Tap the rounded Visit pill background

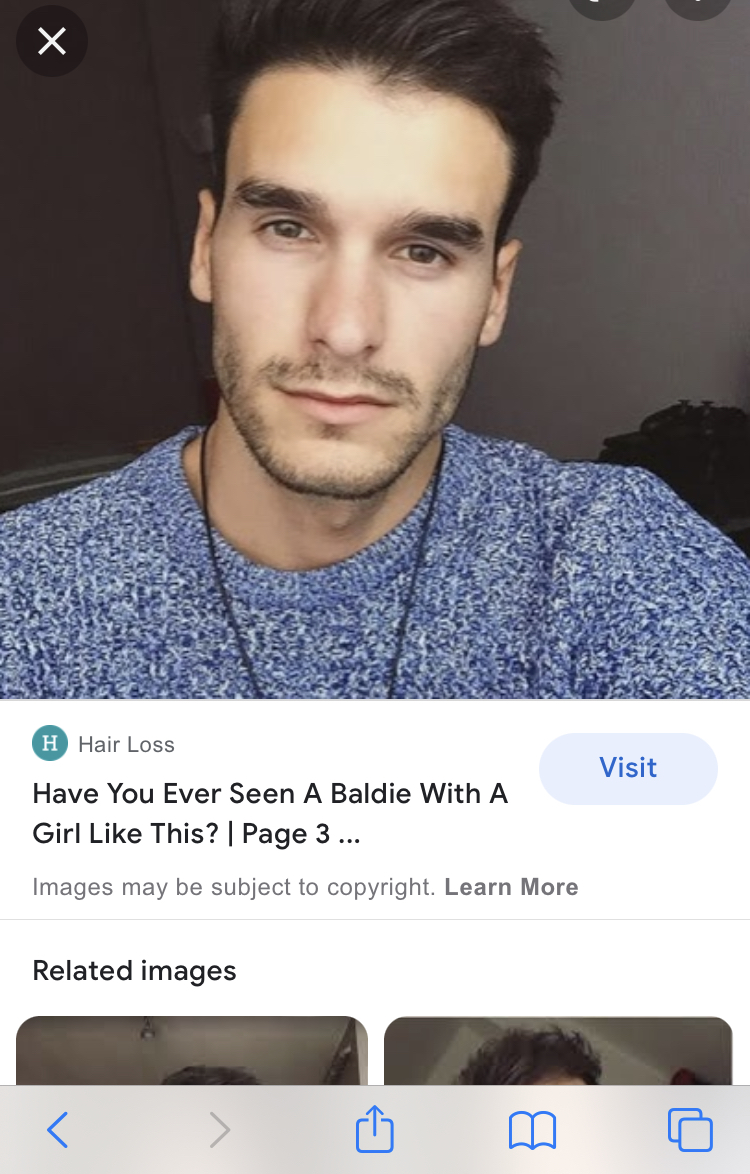pos(628,768)
